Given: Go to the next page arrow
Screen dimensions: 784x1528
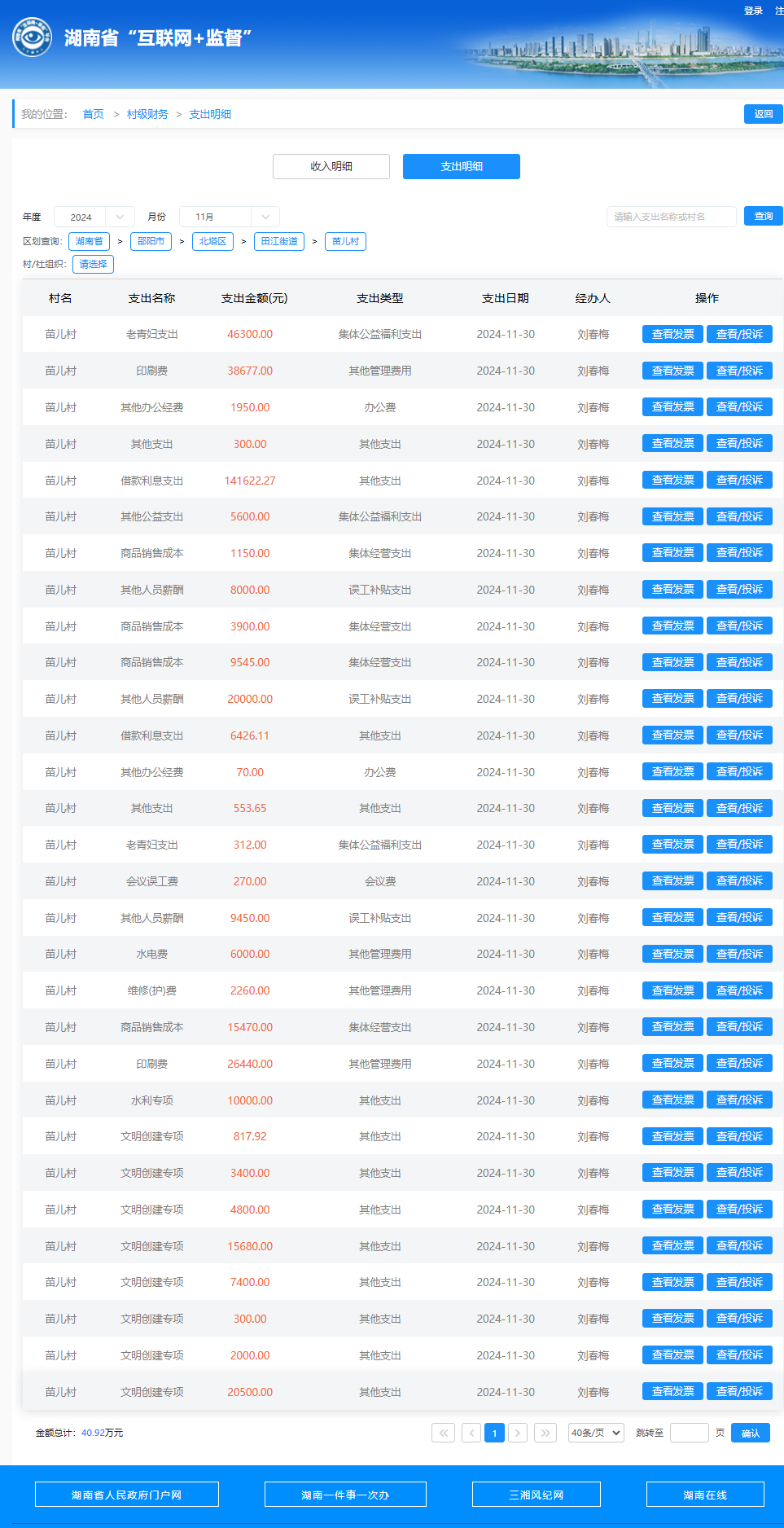Looking at the screenshot, I should click(x=517, y=1433).
